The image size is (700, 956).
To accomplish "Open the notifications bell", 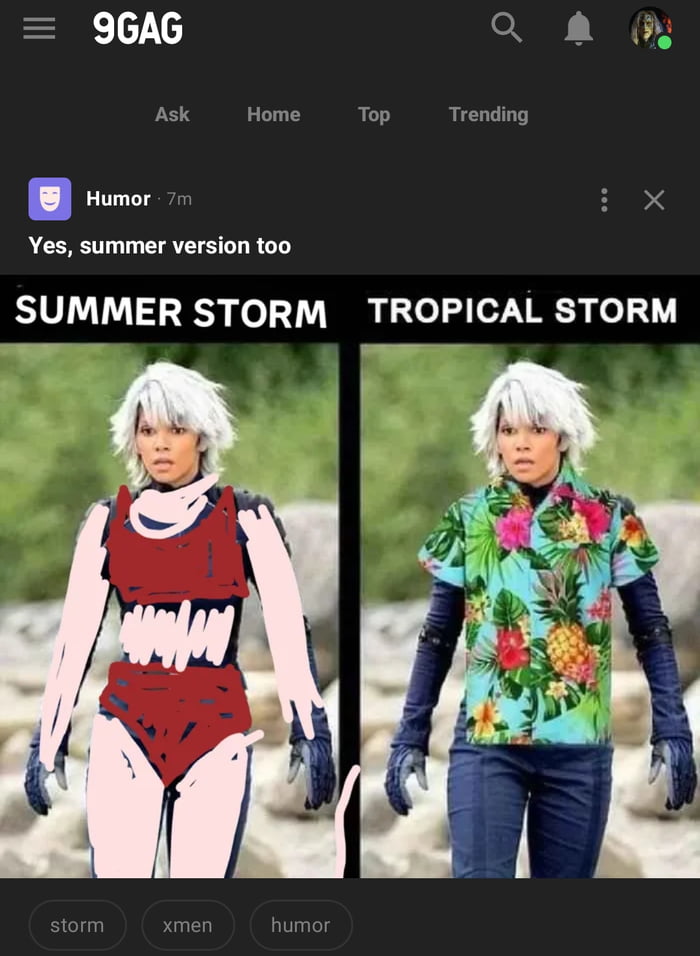I will [578, 29].
